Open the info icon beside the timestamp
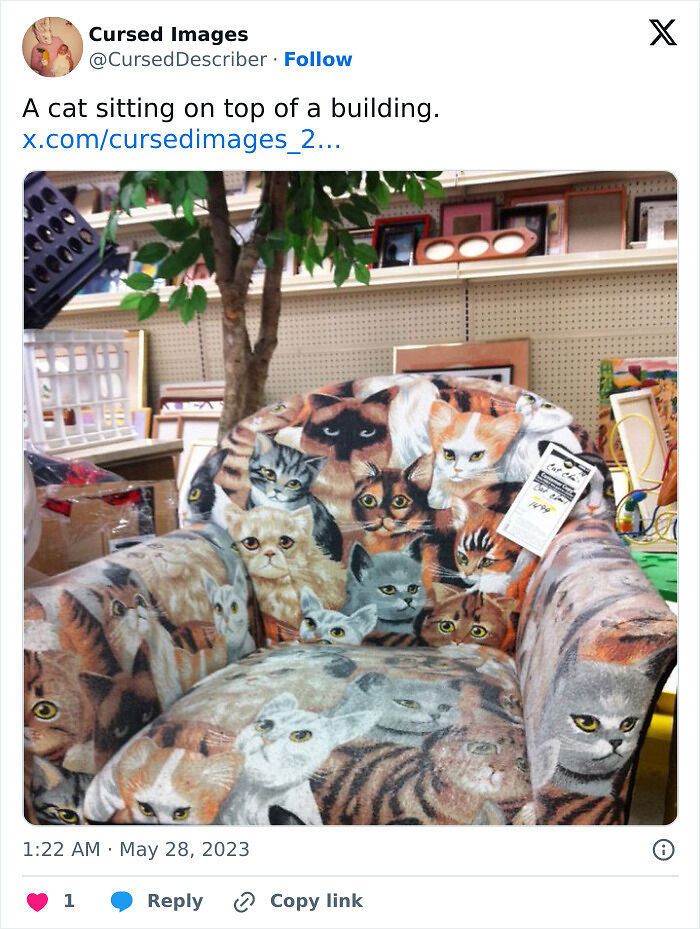The height and width of the screenshot is (929, 700). [663, 850]
